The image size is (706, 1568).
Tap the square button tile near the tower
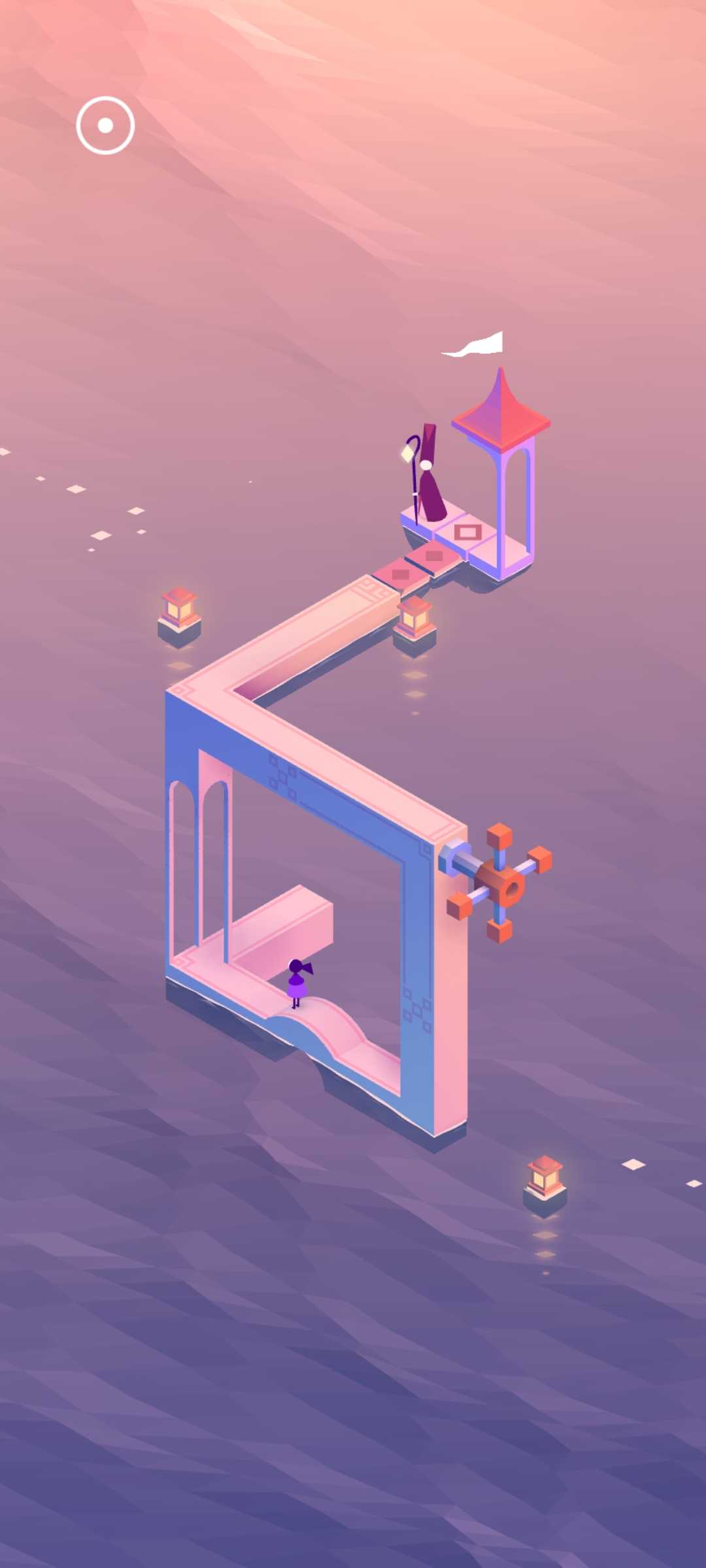pos(468,532)
